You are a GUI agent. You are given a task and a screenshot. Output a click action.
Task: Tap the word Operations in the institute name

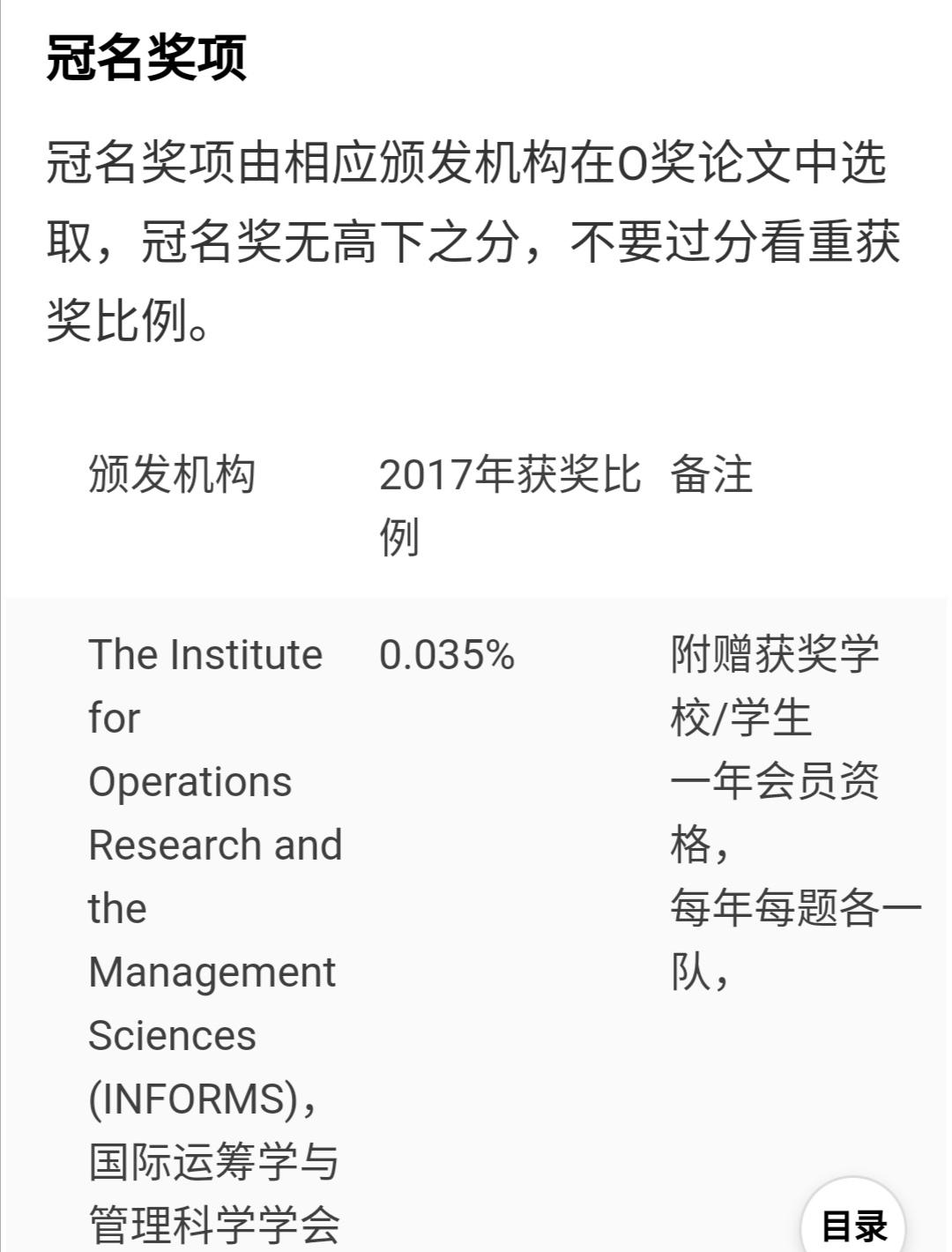(190, 780)
